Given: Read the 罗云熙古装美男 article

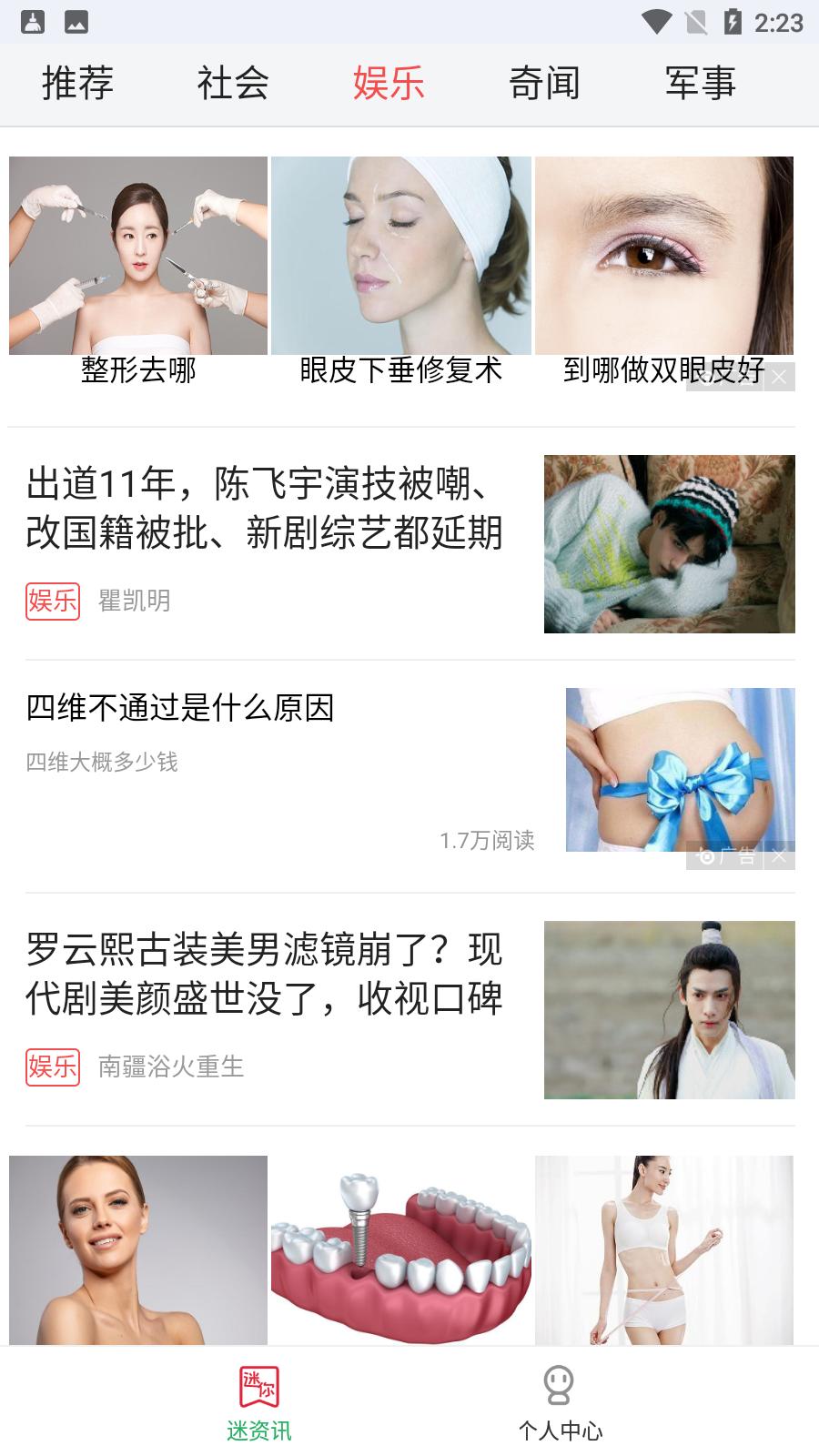Looking at the screenshot, I should point(264,974).
